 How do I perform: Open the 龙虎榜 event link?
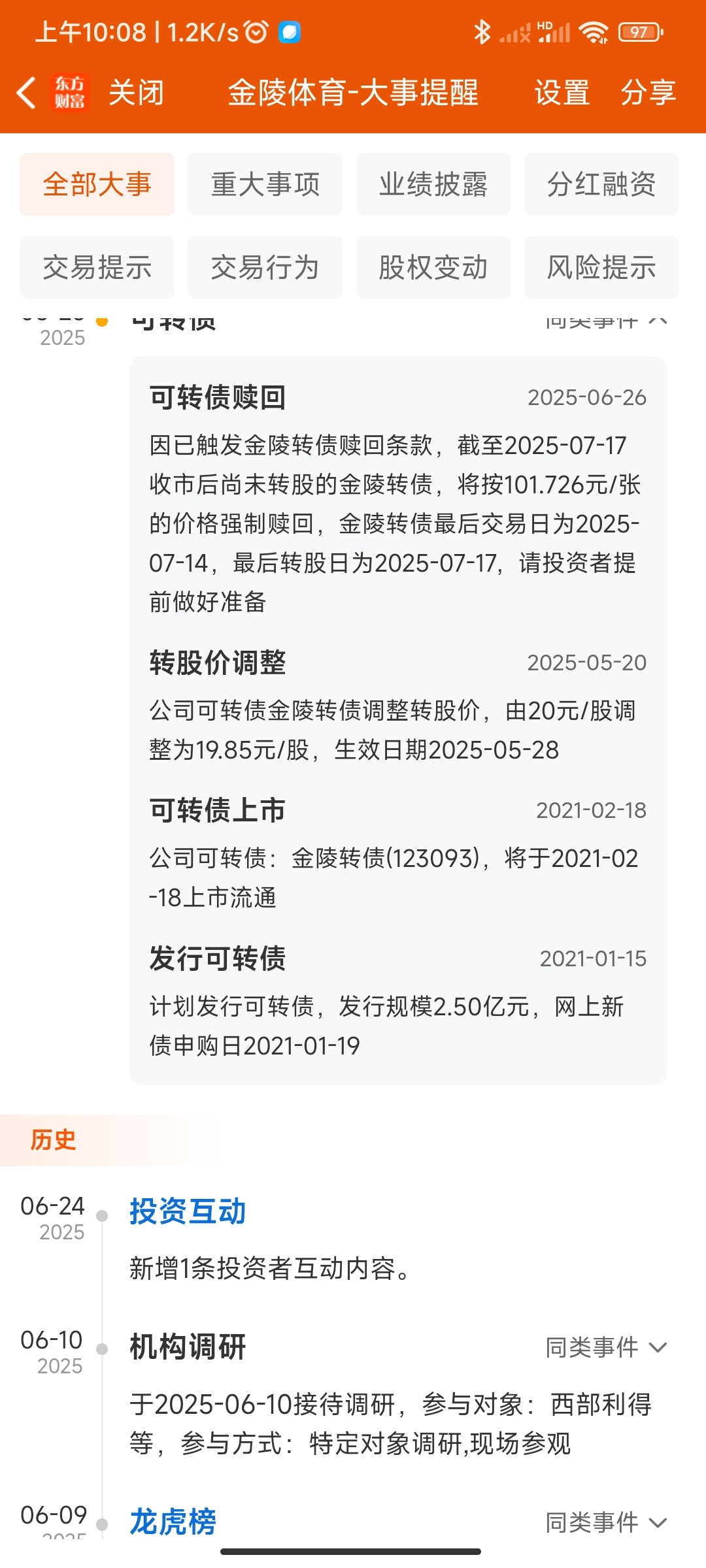point(173,1522)
